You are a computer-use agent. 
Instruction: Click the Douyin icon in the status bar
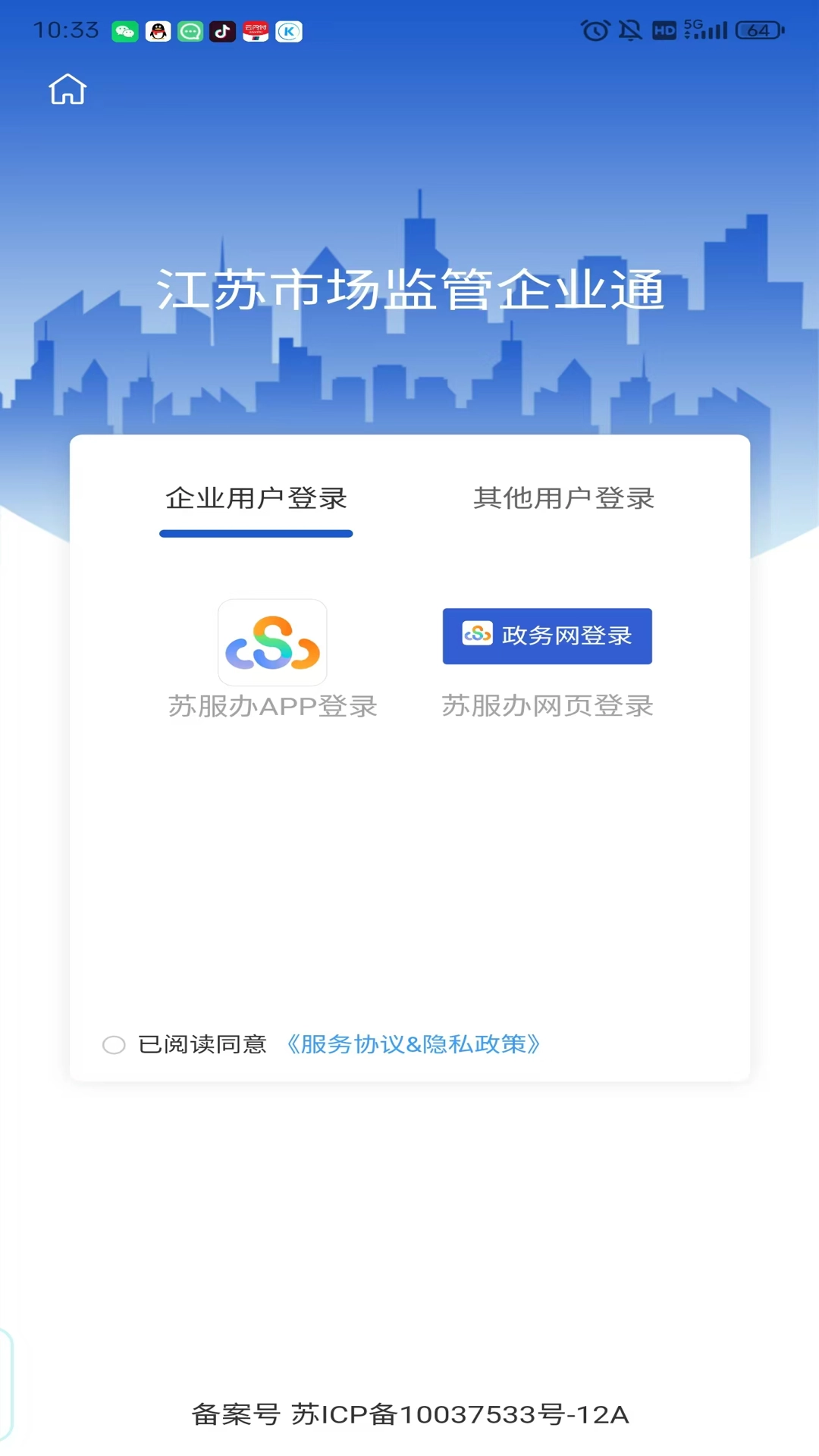point(222,32)
